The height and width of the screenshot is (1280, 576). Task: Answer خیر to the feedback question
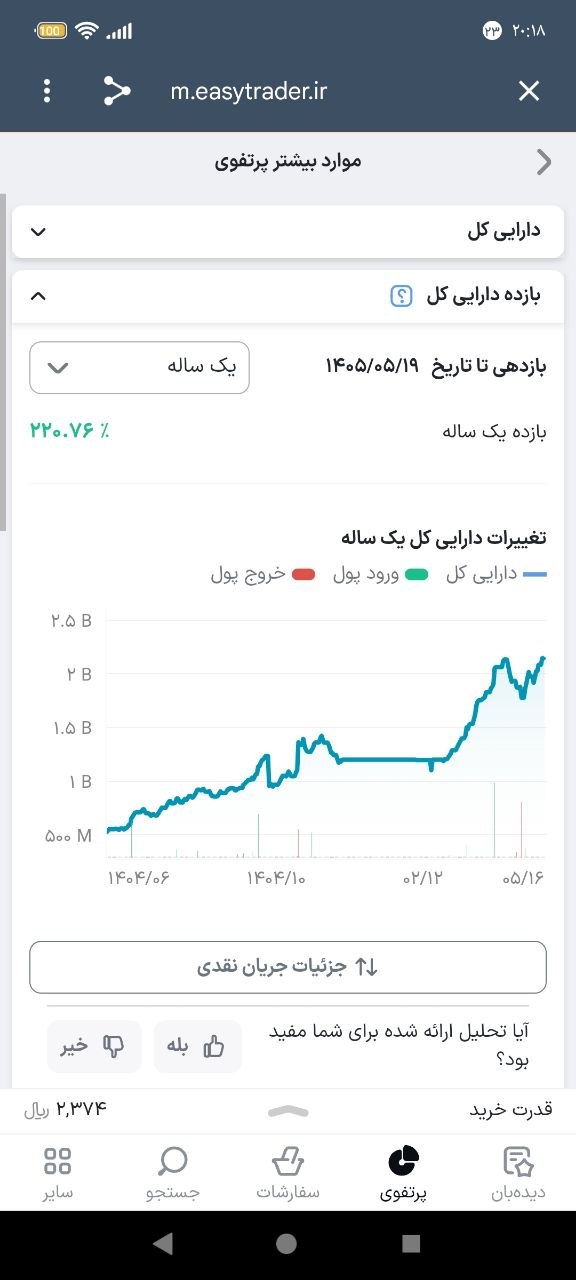(x=91, y=1046)
